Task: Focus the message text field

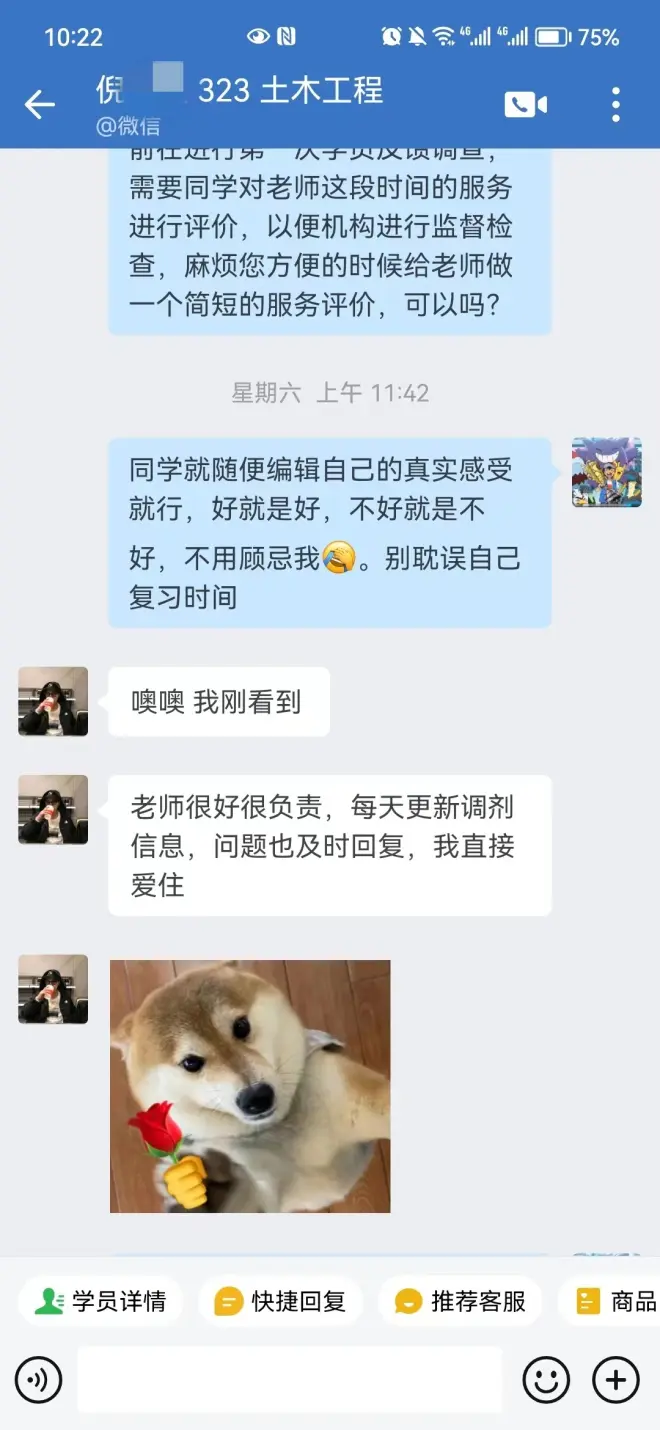Action: (x=290, y=1381)
